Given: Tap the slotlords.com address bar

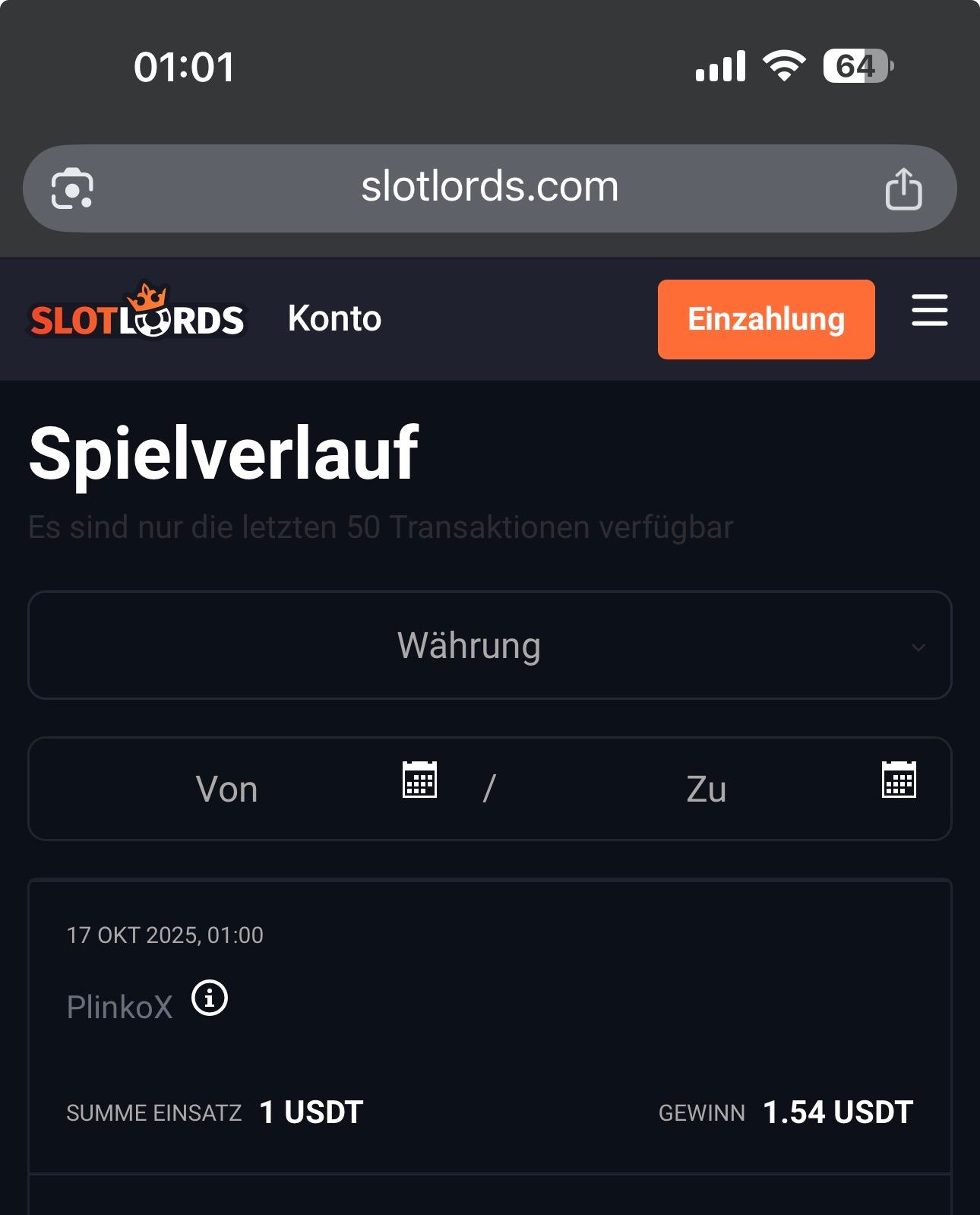Looking at the screenshot, I should (489, 187).
